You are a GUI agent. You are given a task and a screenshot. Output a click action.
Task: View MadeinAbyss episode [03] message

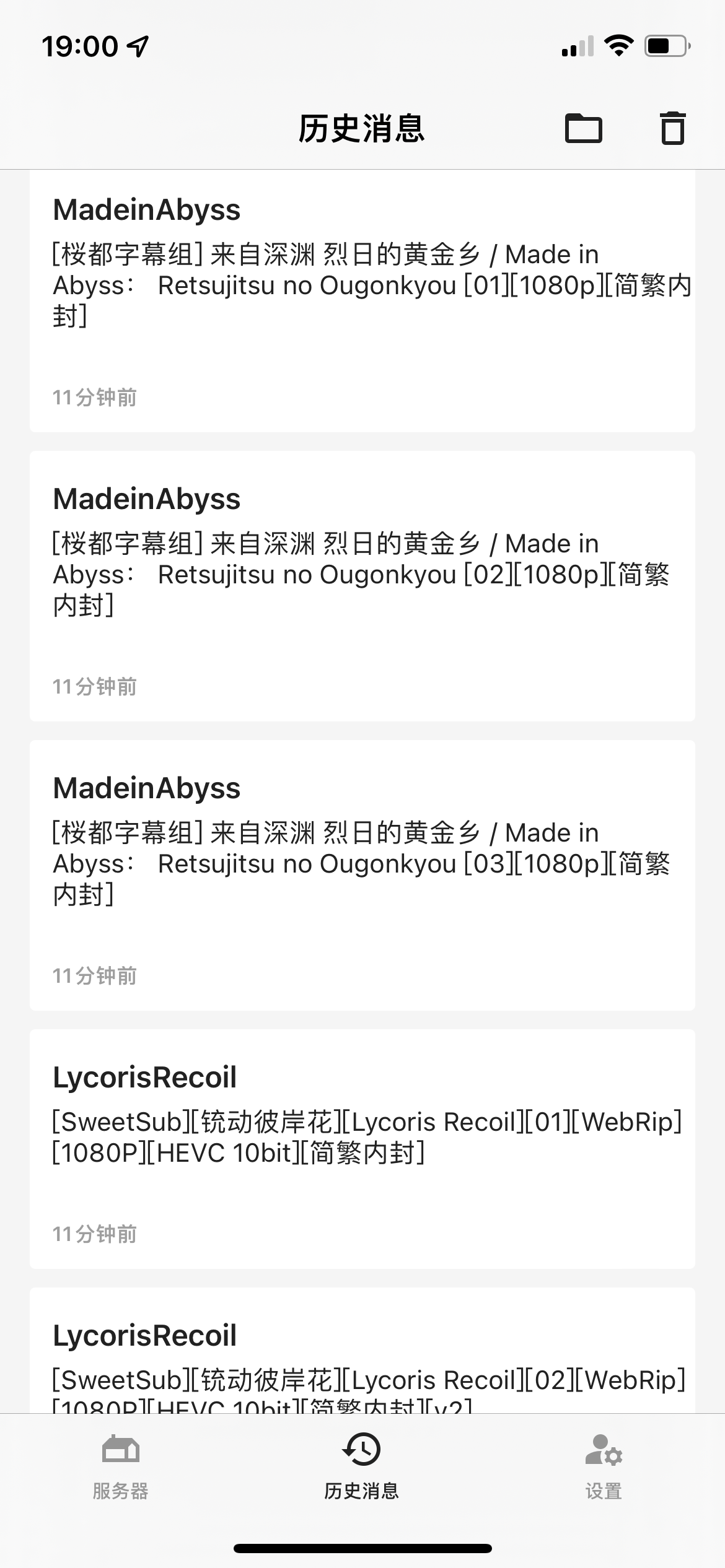tap(362, 874)
